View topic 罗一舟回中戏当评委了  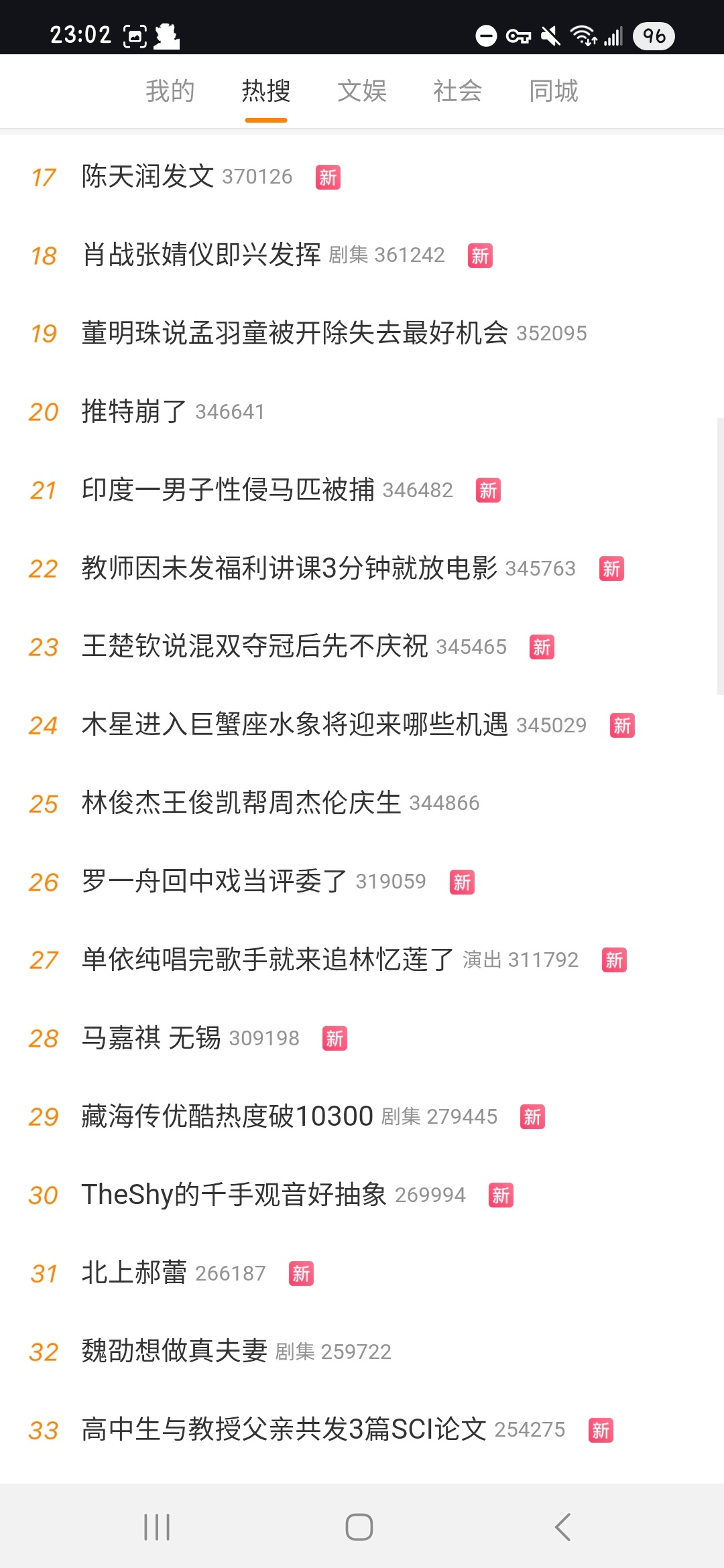pos(215,882)
